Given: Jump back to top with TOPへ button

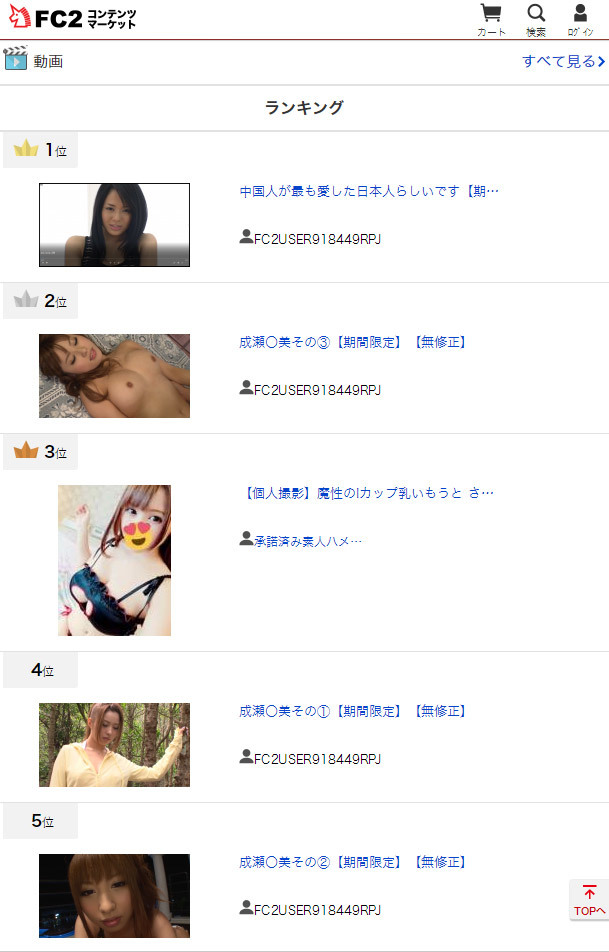Looking at the screenshot, I should pos(589,900).
